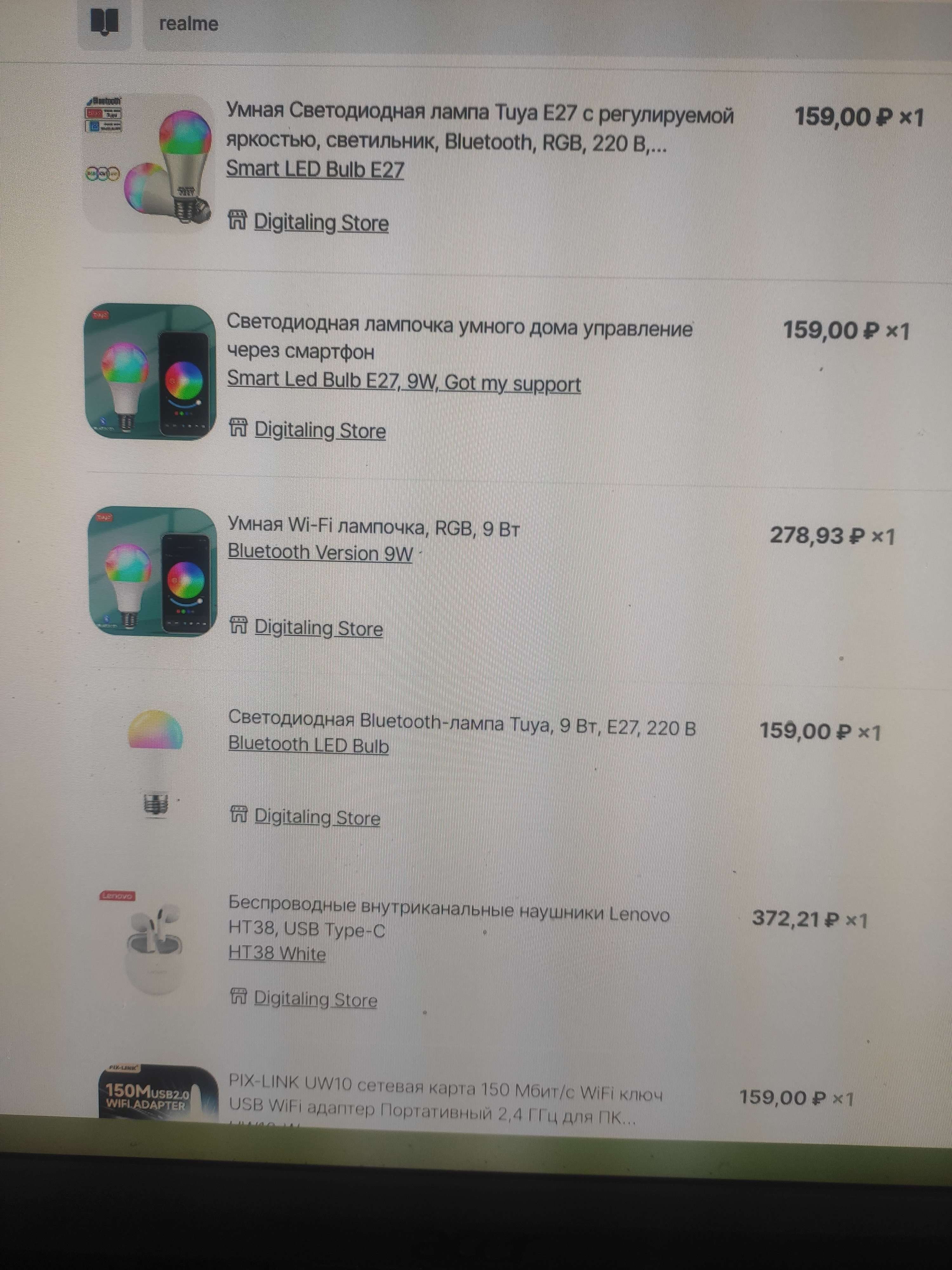
Task: Open the HT38 White variant link
Action: pos(277,954)
